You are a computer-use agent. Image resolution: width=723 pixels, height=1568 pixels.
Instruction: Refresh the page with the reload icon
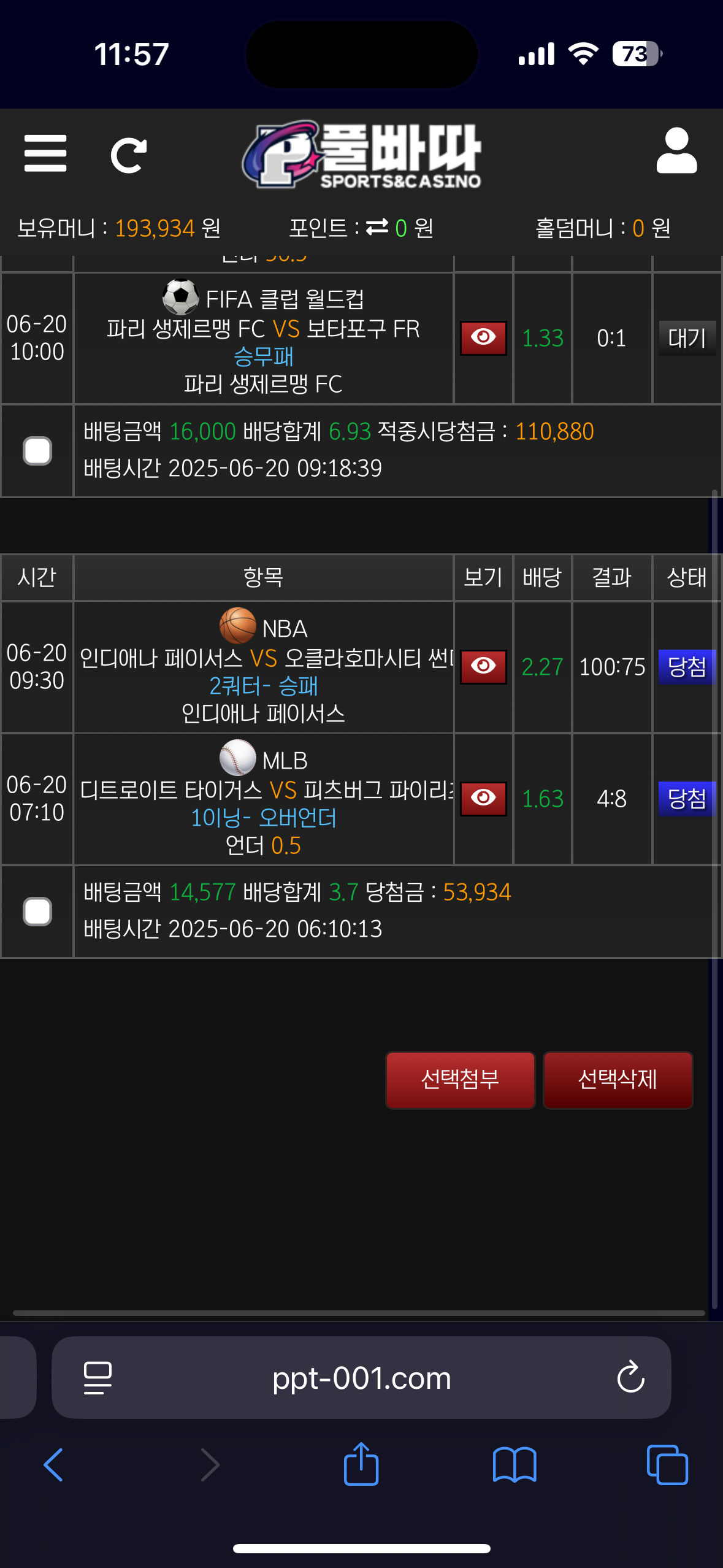129,155
